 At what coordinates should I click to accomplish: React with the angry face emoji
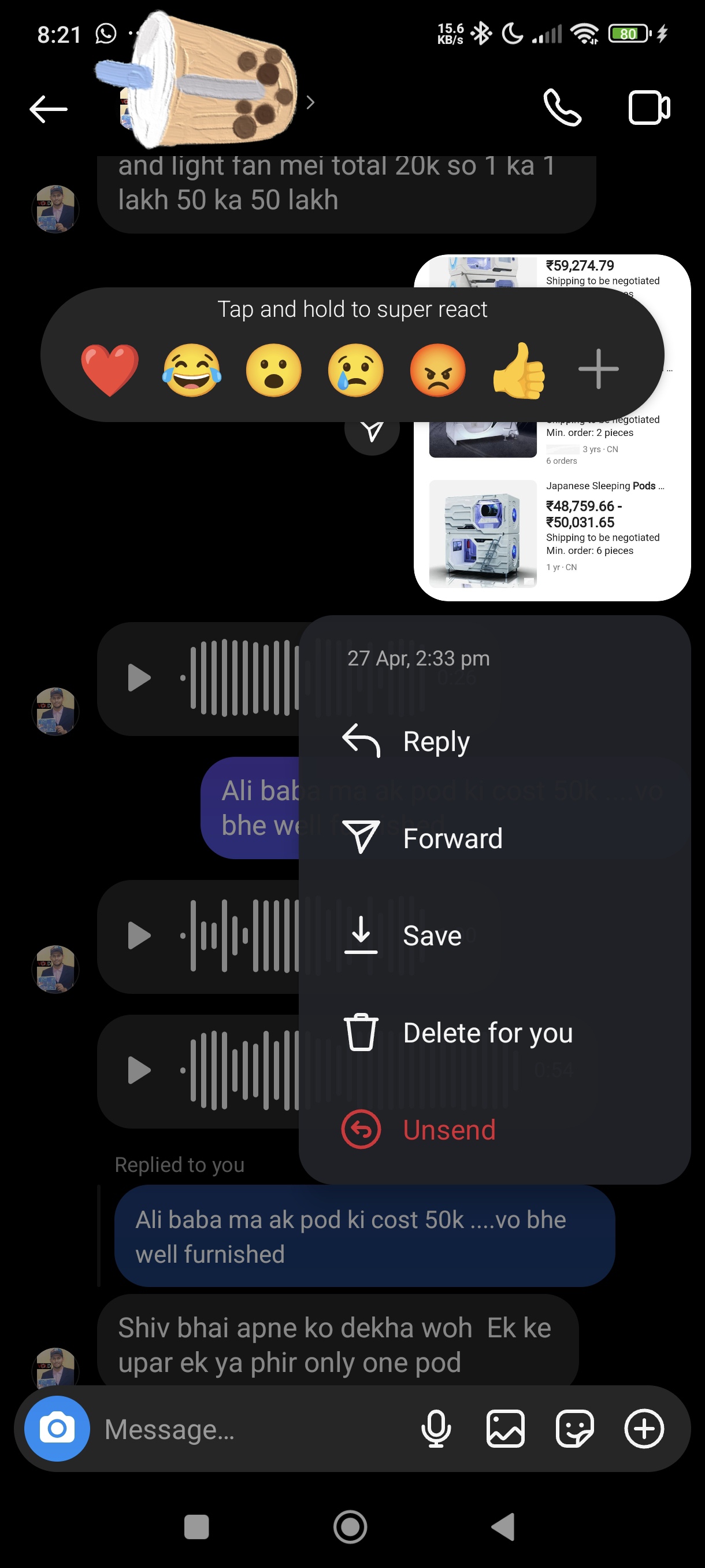[x=437, y=370]
